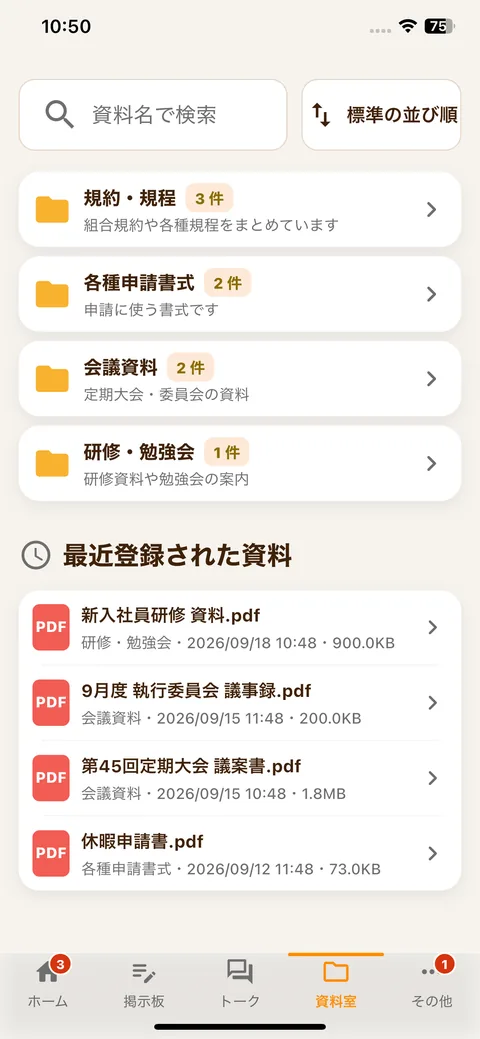Switch to the 掲示板 tab
The image size is (480, 1039).
click(144, 983)
